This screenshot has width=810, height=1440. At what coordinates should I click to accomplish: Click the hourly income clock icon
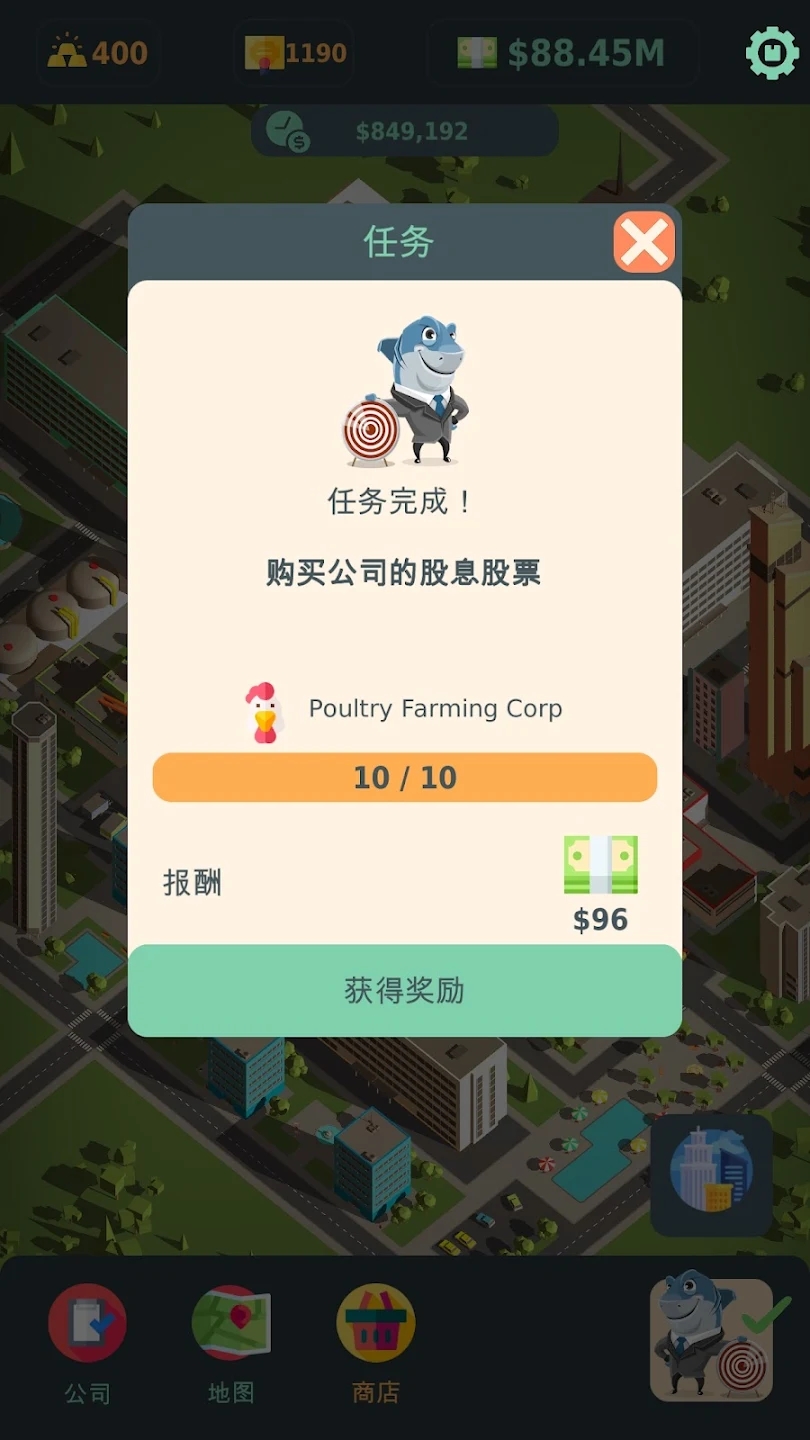click(x=287, y=128)
